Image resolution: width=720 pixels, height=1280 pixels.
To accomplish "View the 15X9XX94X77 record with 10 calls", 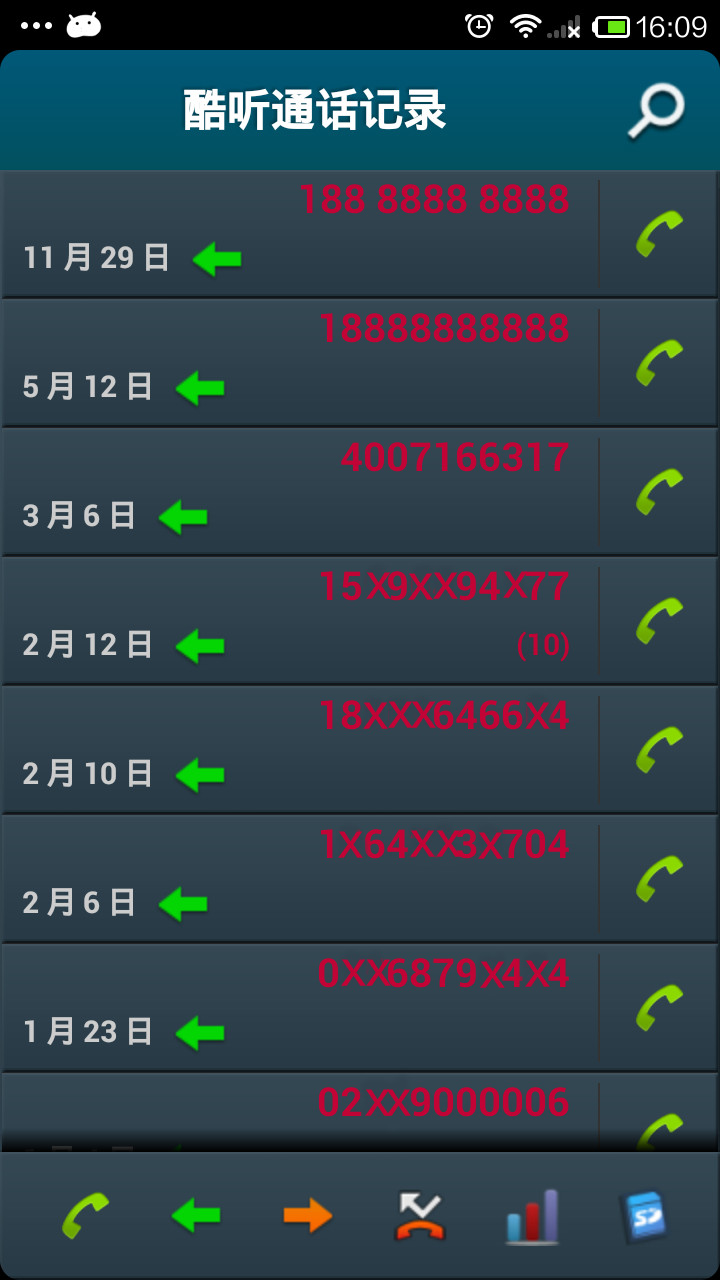I will tap(300, 621).
